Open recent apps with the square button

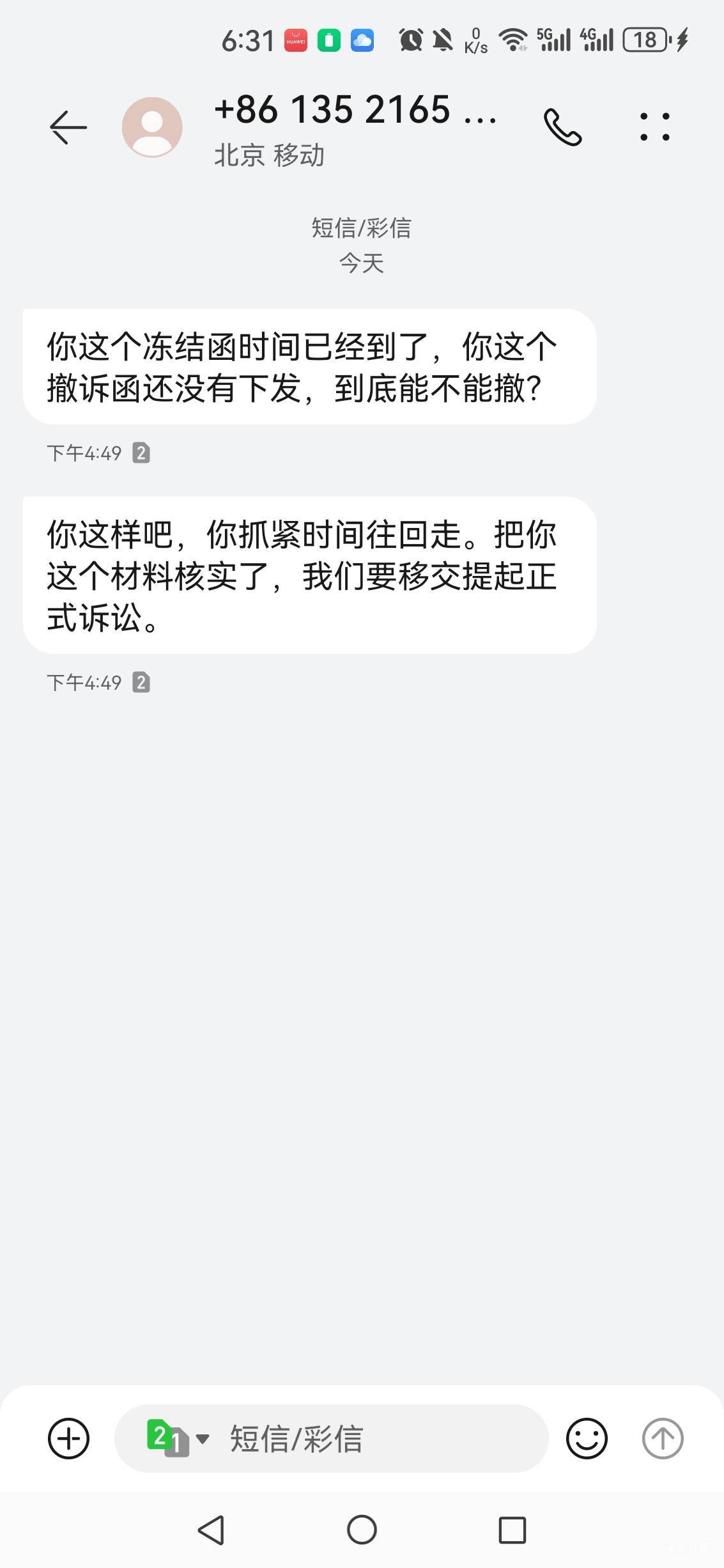[512, 1530]
